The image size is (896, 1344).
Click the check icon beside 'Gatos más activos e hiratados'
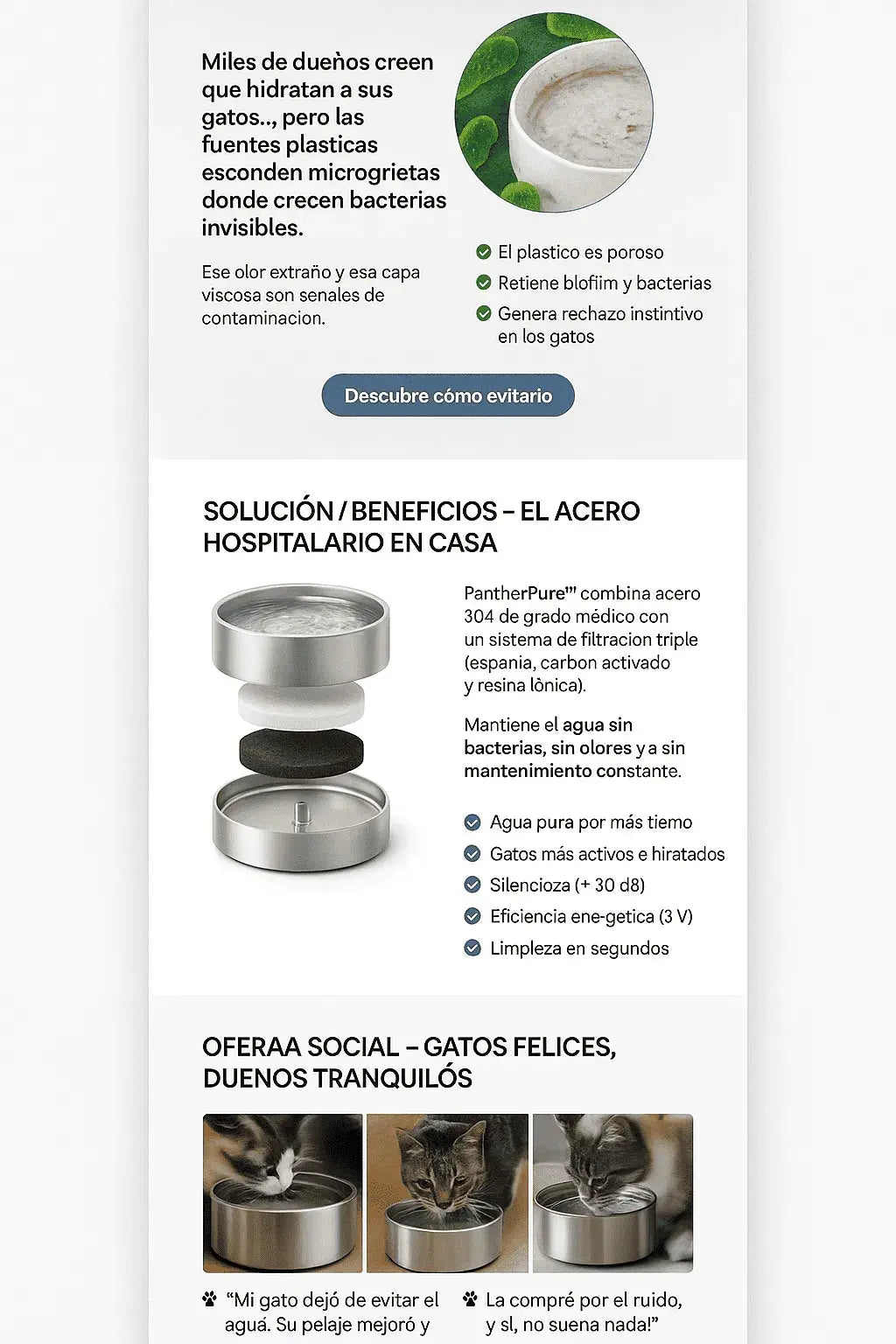[x=472, y=854]
